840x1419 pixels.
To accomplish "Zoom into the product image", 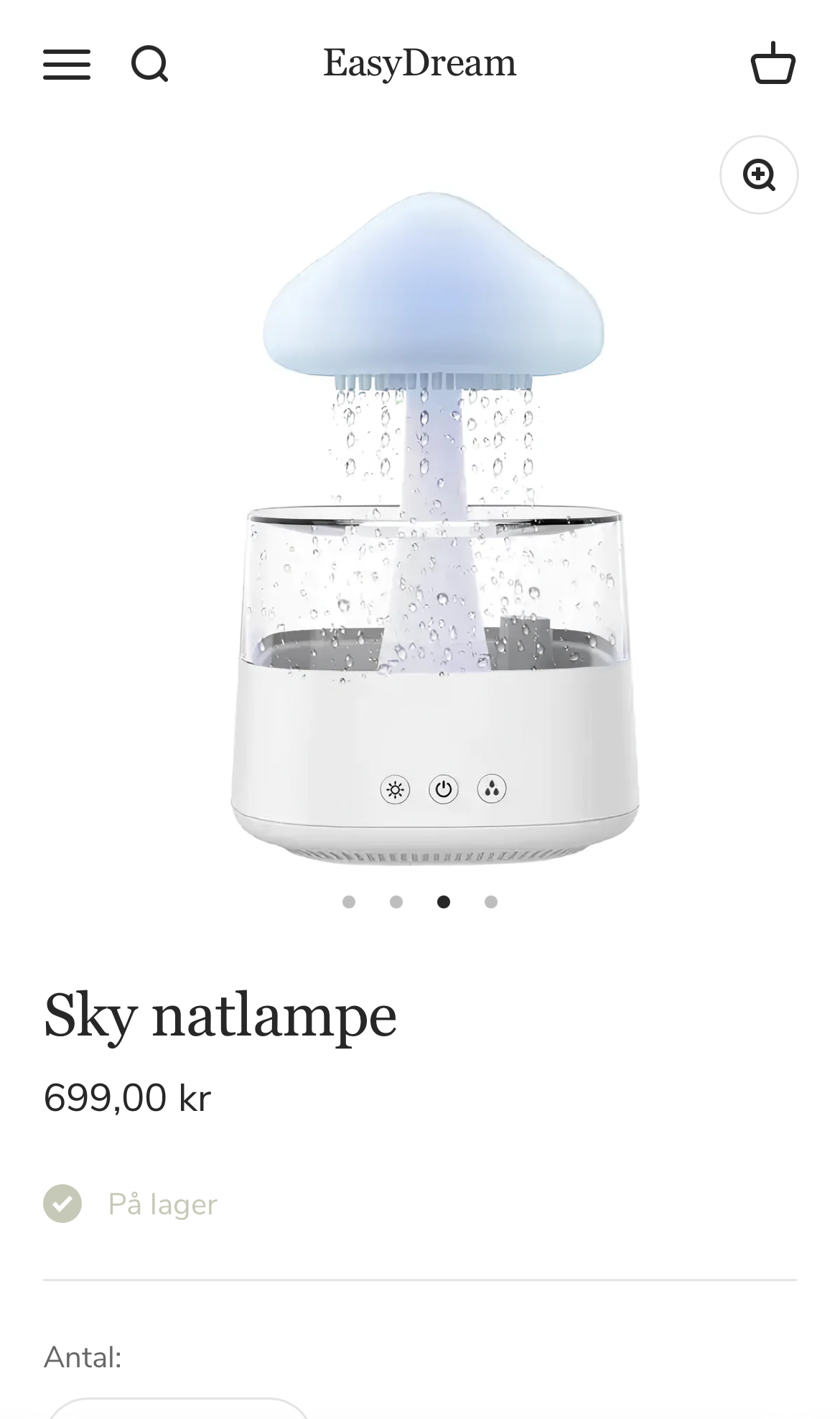I will pos(759,175).
